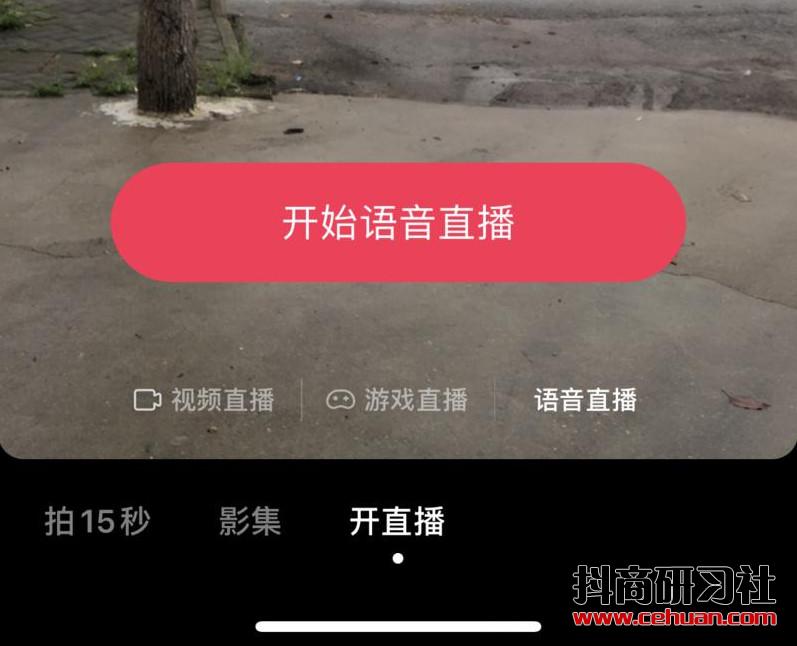Open the 影集 tab
The height and width of the screenshot is (646, 797).
250,521
